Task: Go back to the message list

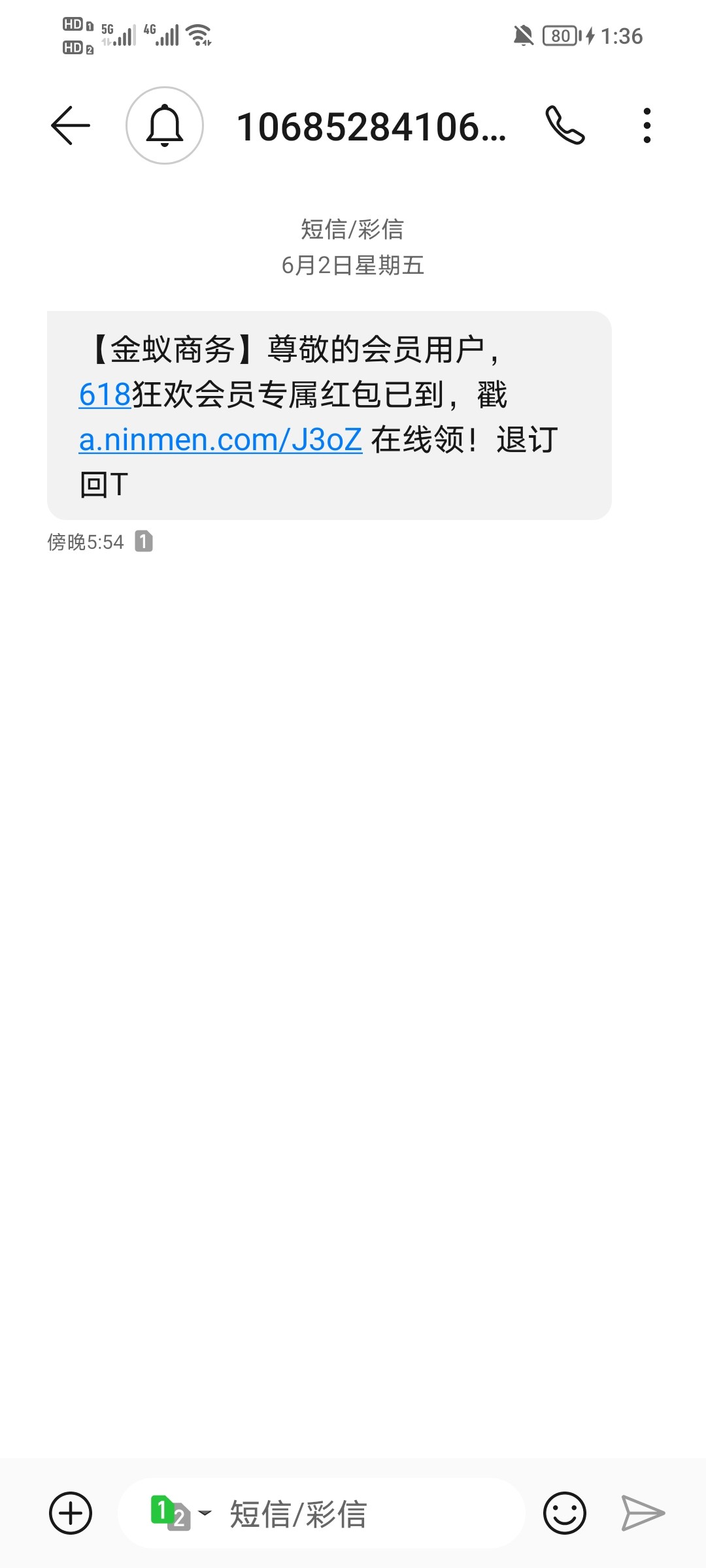Action: point(71,125)
